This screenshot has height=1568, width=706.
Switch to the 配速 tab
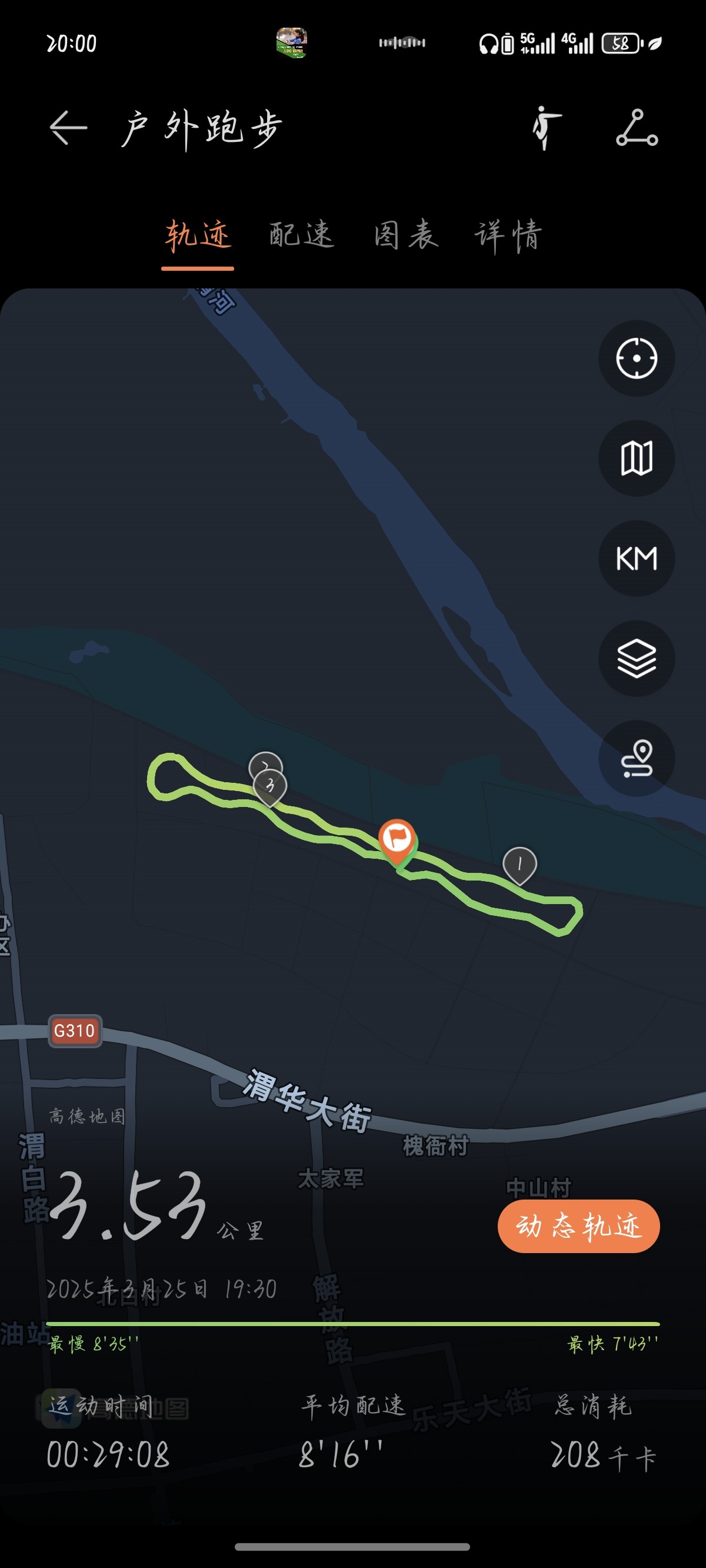point(301,235)
